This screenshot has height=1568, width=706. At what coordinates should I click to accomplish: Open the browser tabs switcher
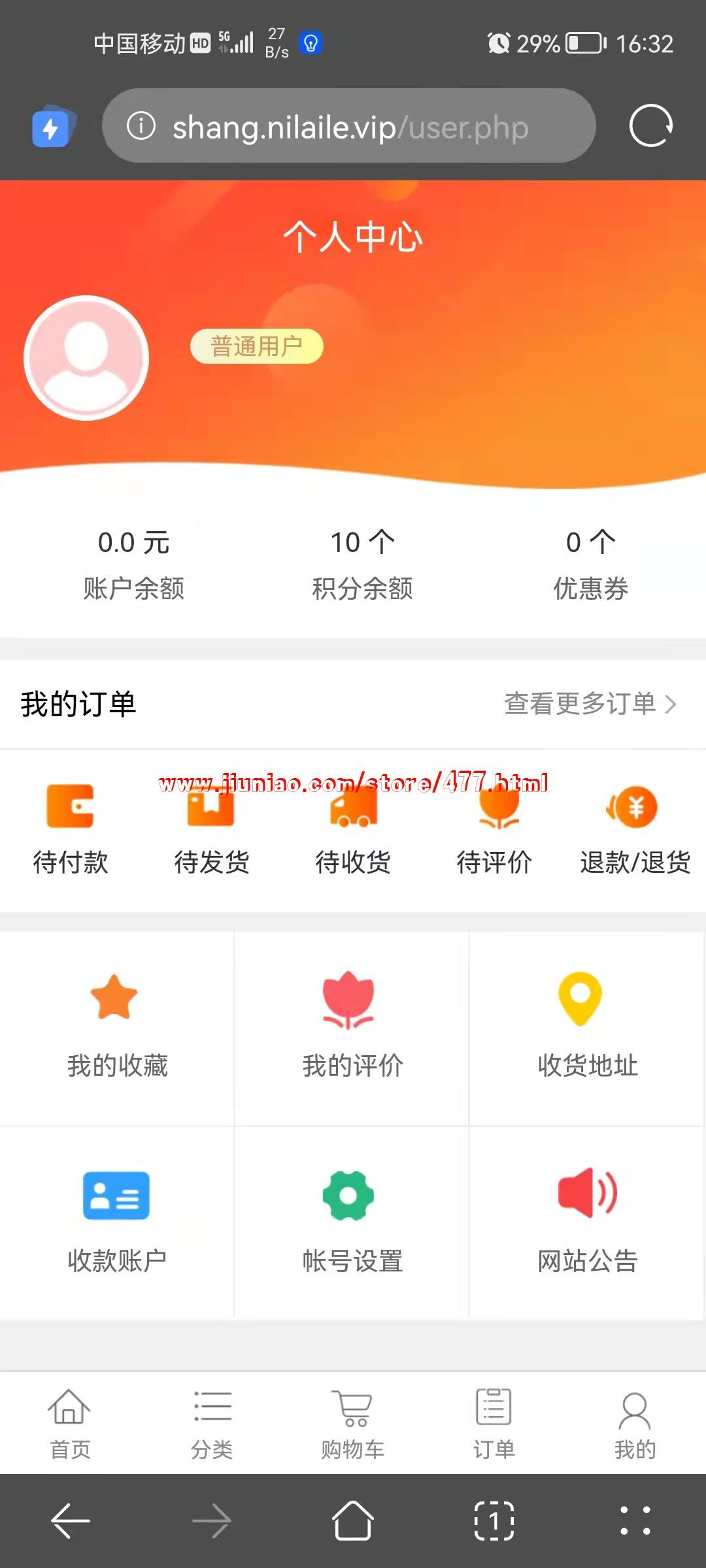click(x=494, y=1521)
